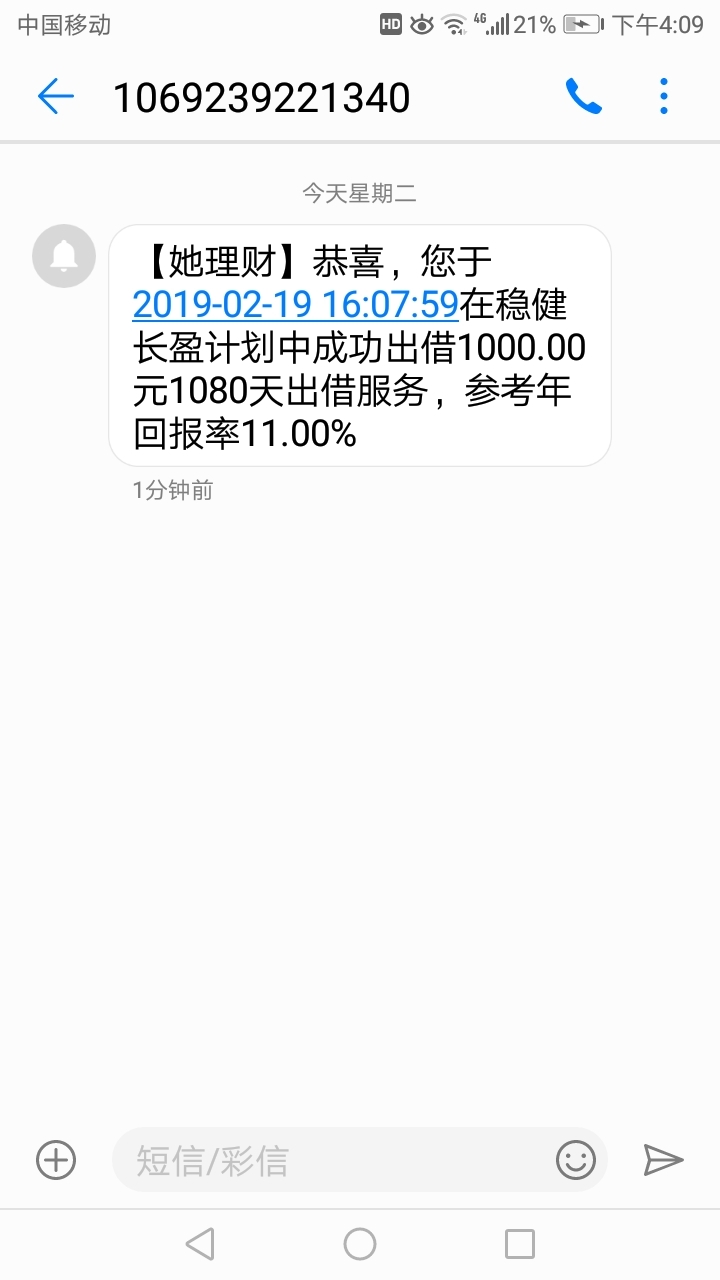Open recent apps from navigation bar

point(520,1244)
